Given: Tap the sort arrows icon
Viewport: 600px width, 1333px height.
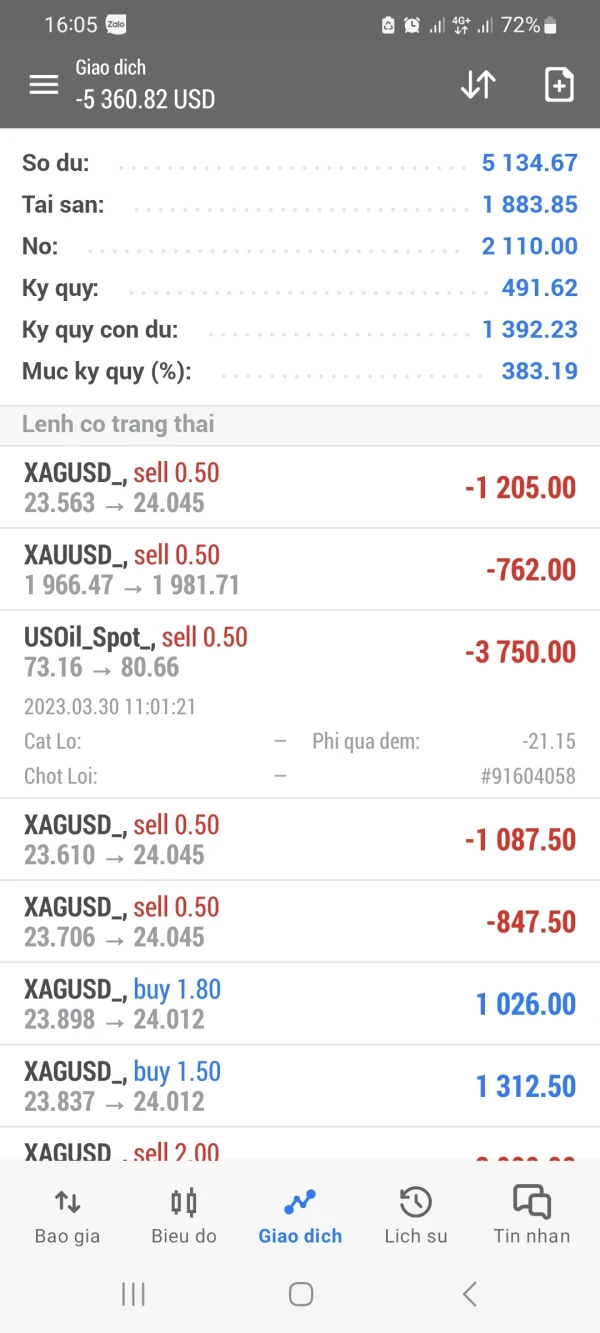Looking at the screenshot, I should click(x=478, y=85).
